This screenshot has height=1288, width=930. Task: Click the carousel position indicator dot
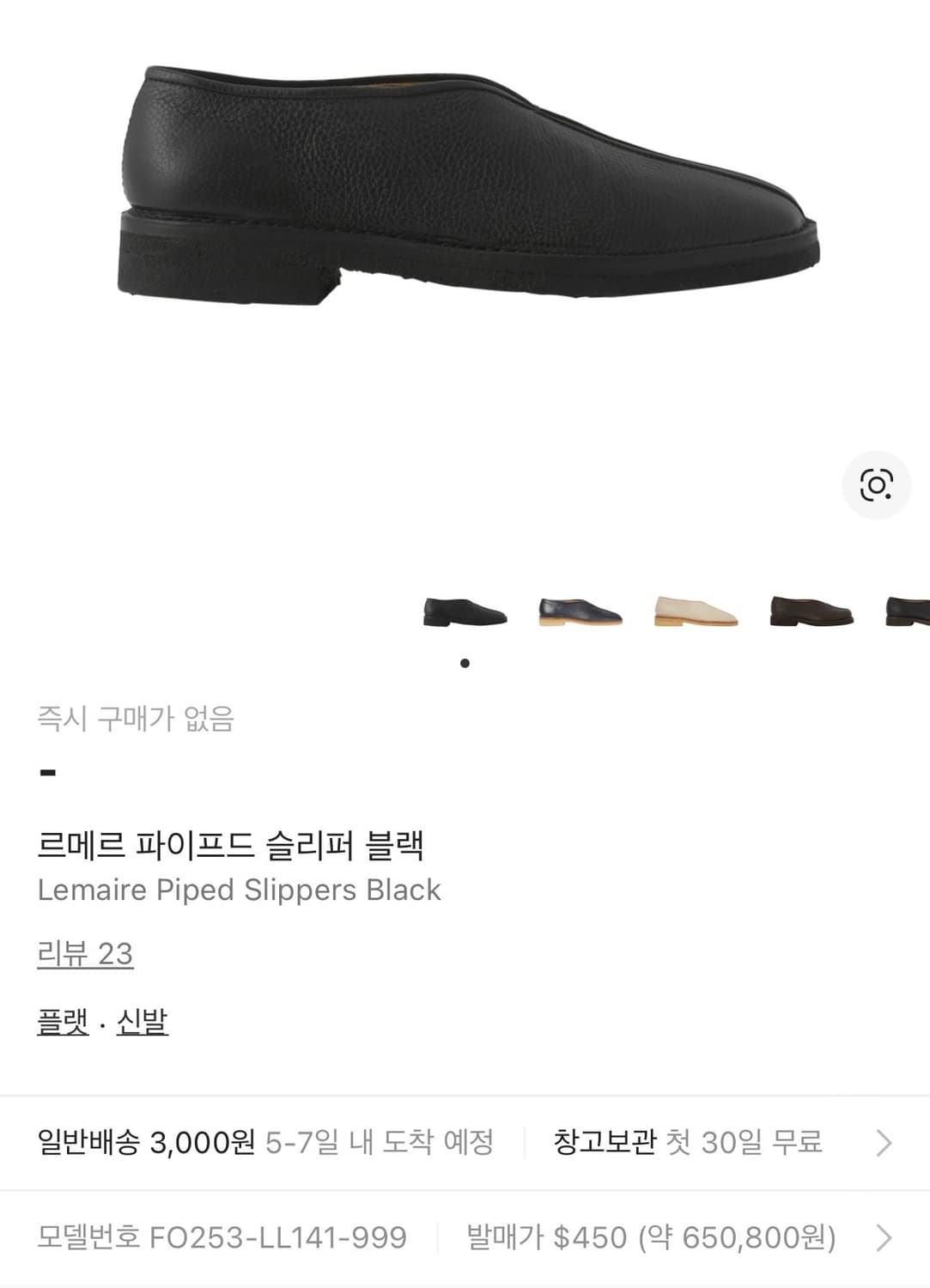(465, 661)
